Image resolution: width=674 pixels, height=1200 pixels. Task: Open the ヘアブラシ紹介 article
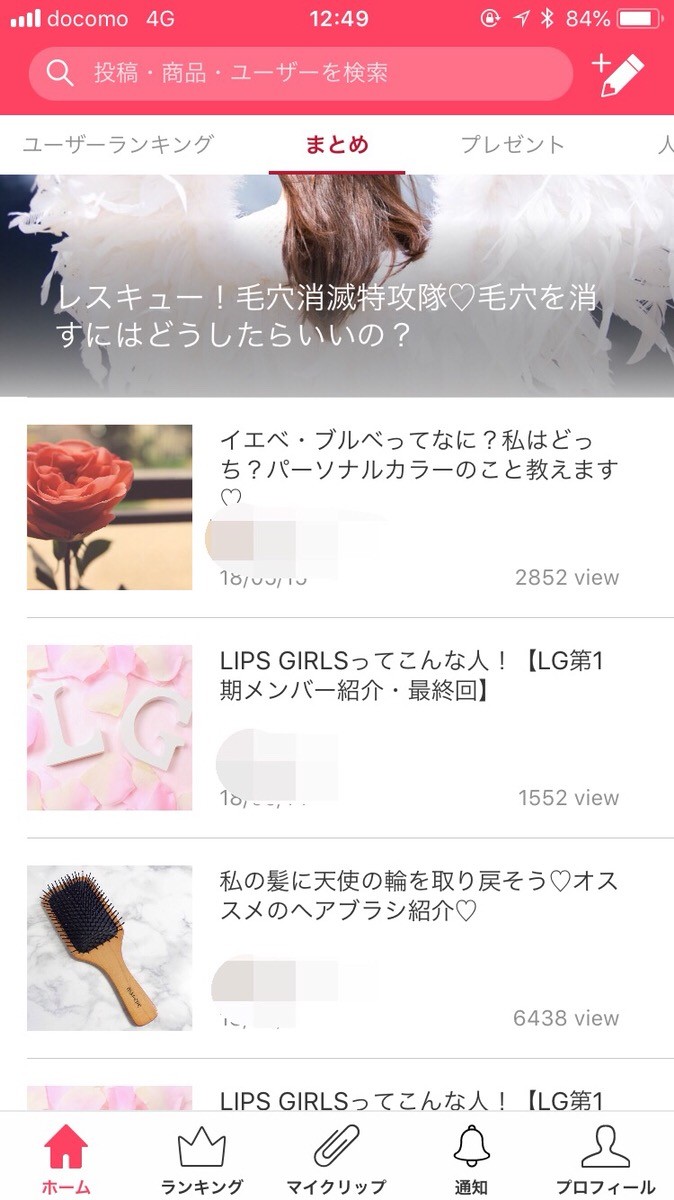[x=418, y=895]
